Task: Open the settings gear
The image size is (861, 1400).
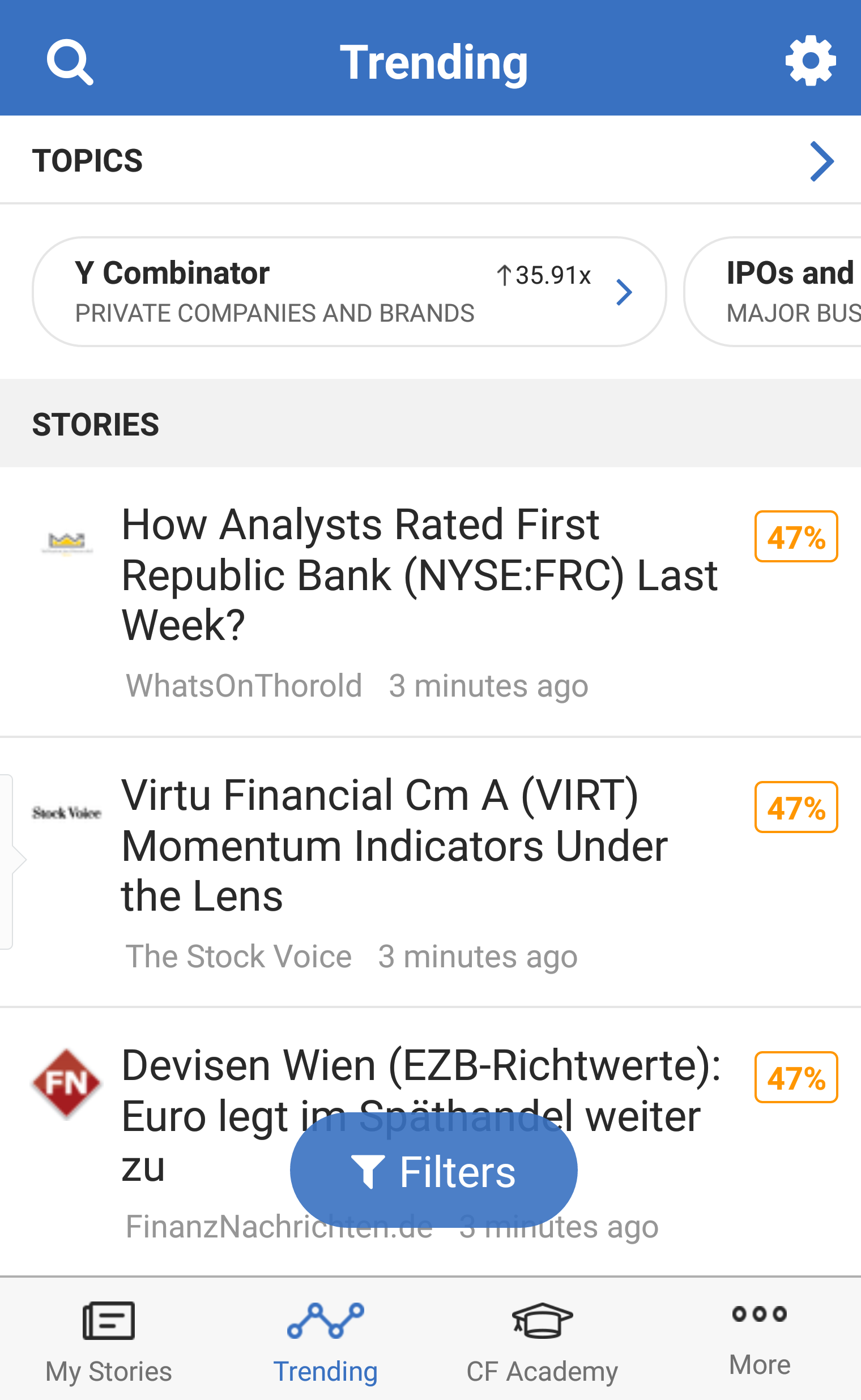Action: [811, 61]
